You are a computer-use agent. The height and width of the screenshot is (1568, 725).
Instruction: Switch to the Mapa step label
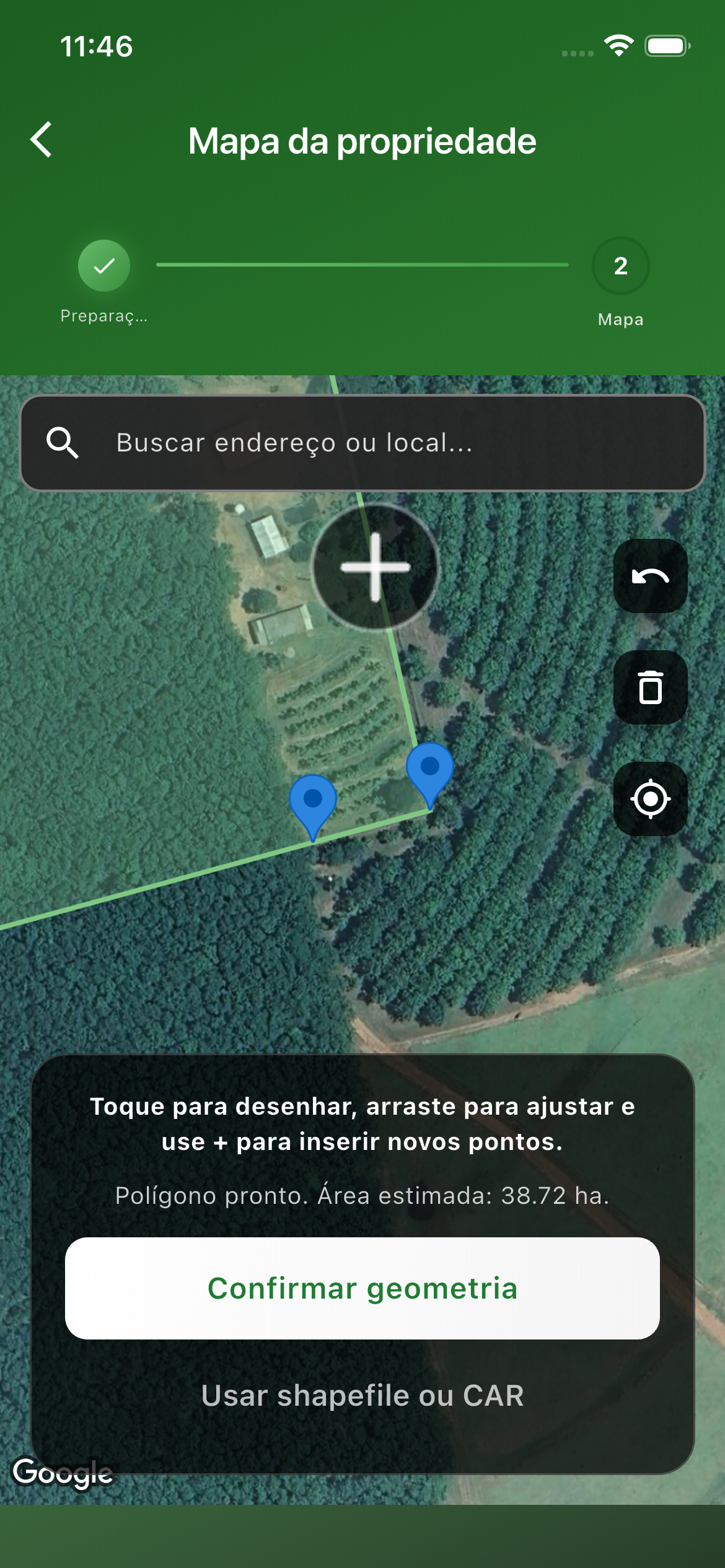pos(620,320)
